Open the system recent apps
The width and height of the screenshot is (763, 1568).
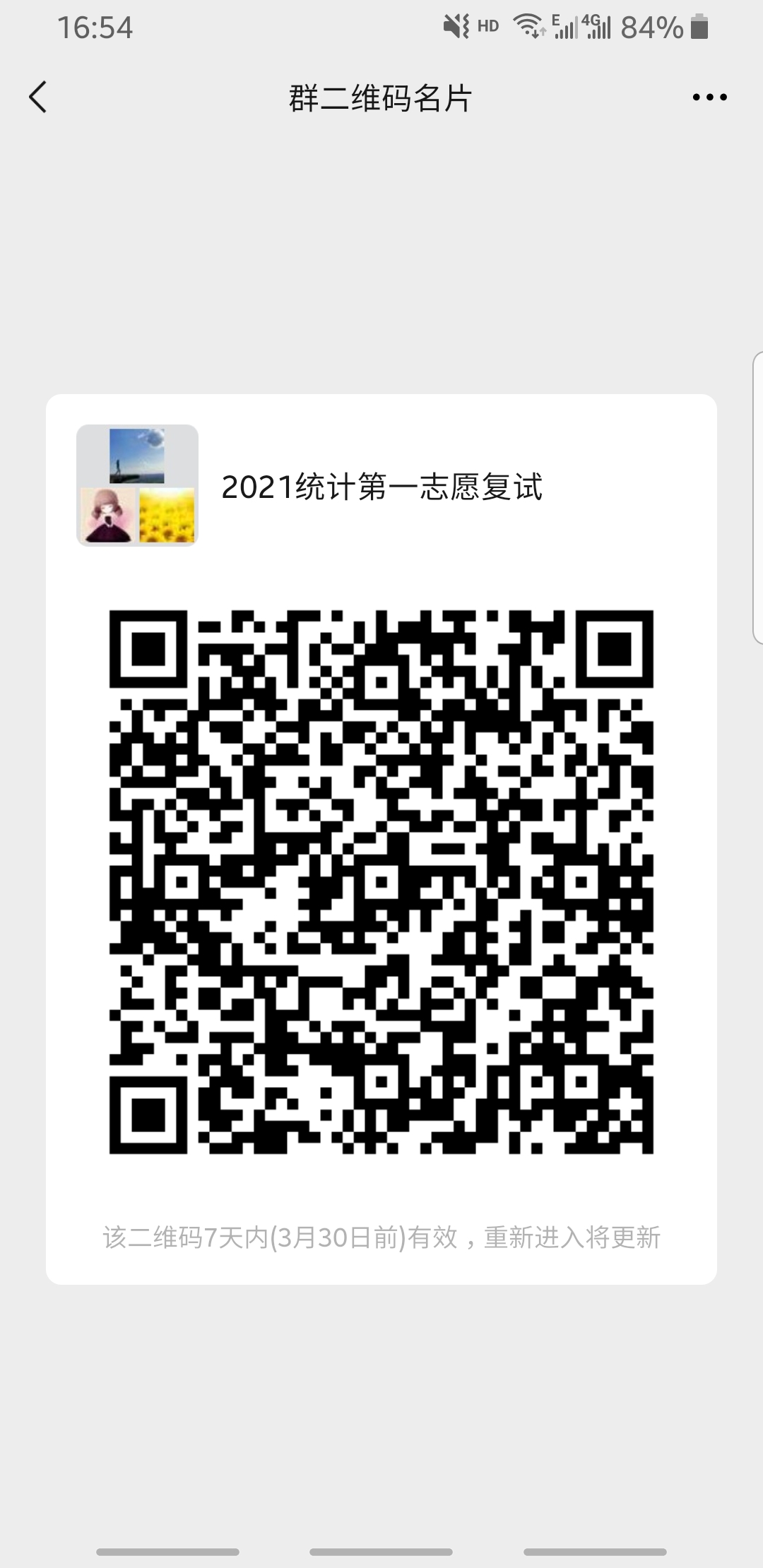(167, 1552)
